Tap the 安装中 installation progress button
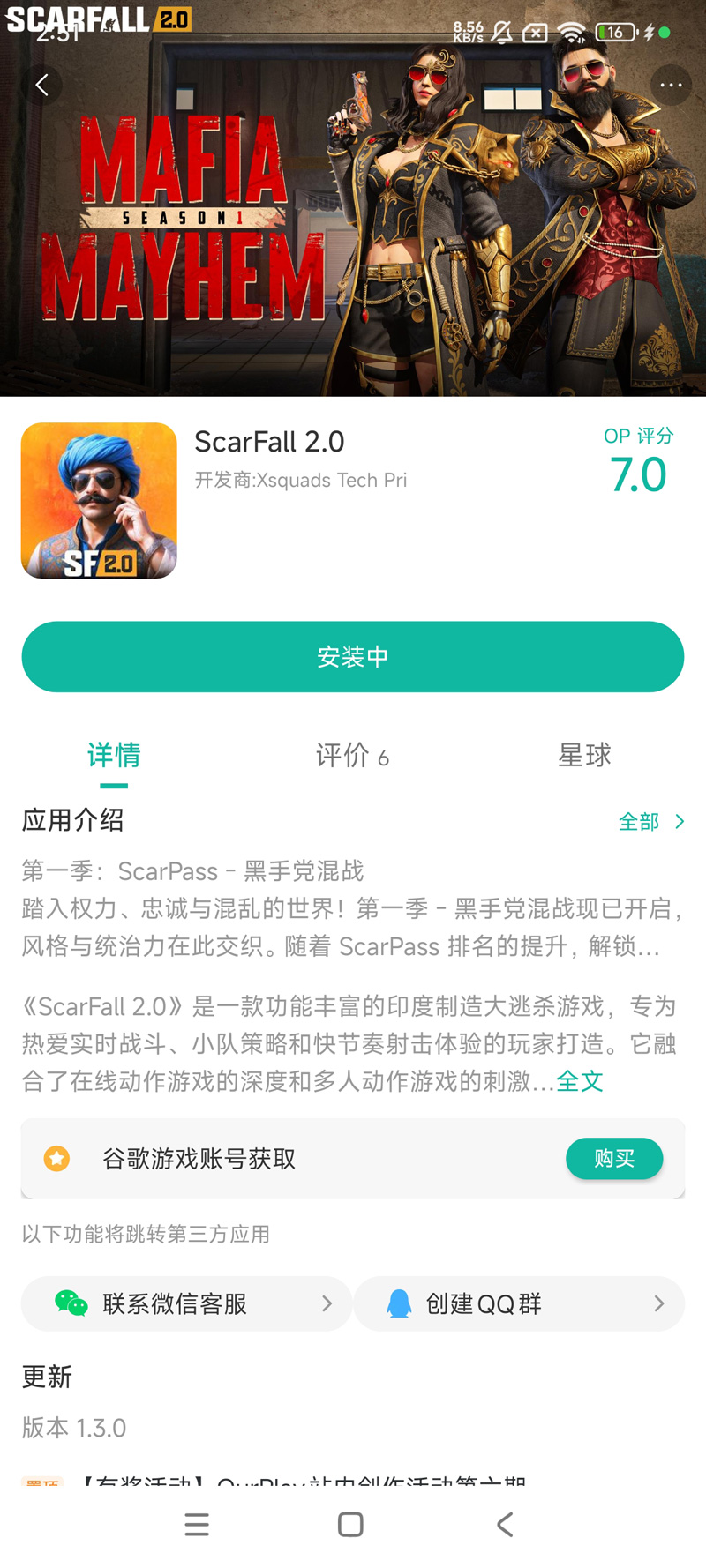The width and height of the screenshot is (706, 1568). pyautogui.click(x=352, y=656)
